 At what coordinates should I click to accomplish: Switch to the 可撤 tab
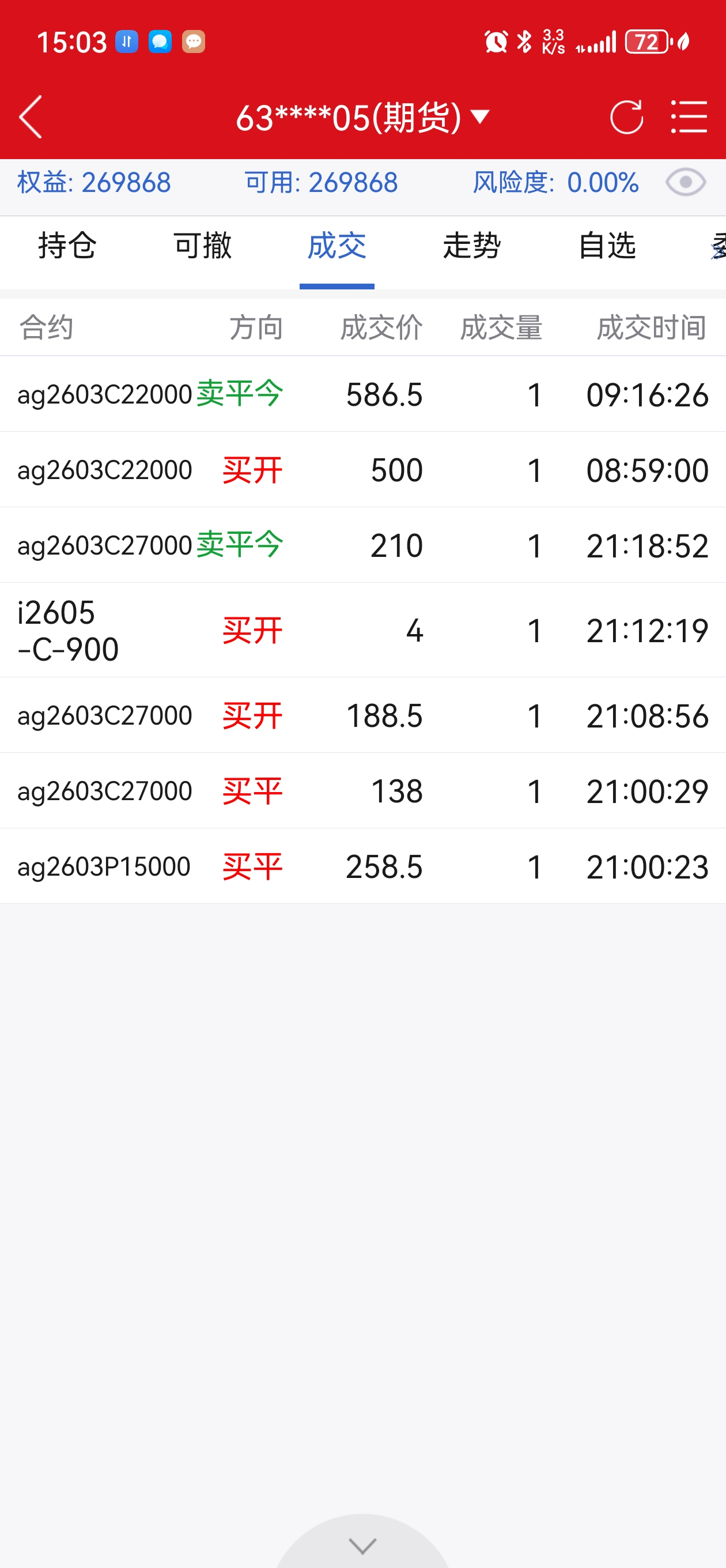tap(202, 247)
